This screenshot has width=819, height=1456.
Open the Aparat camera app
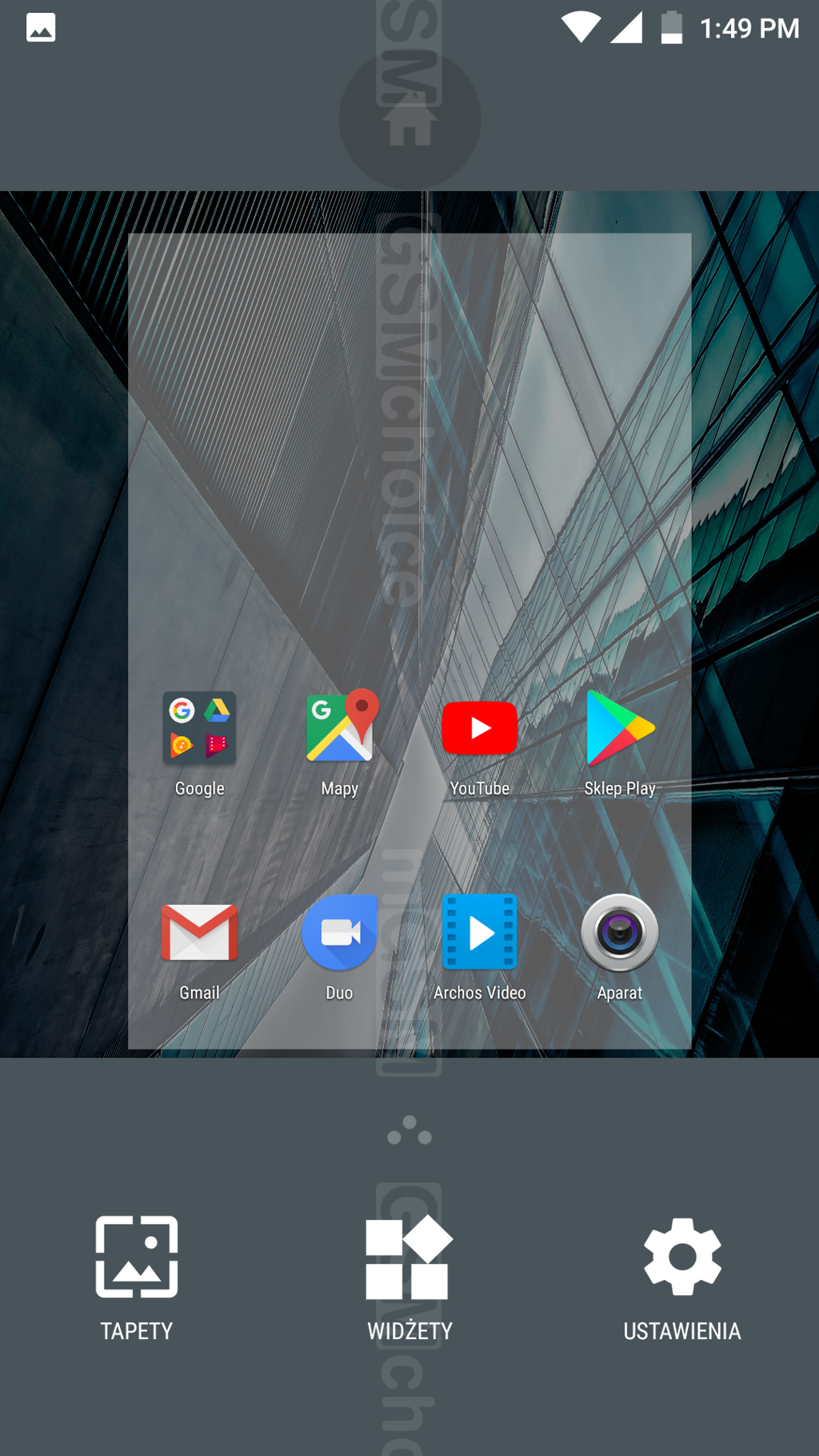click(620, 932)
